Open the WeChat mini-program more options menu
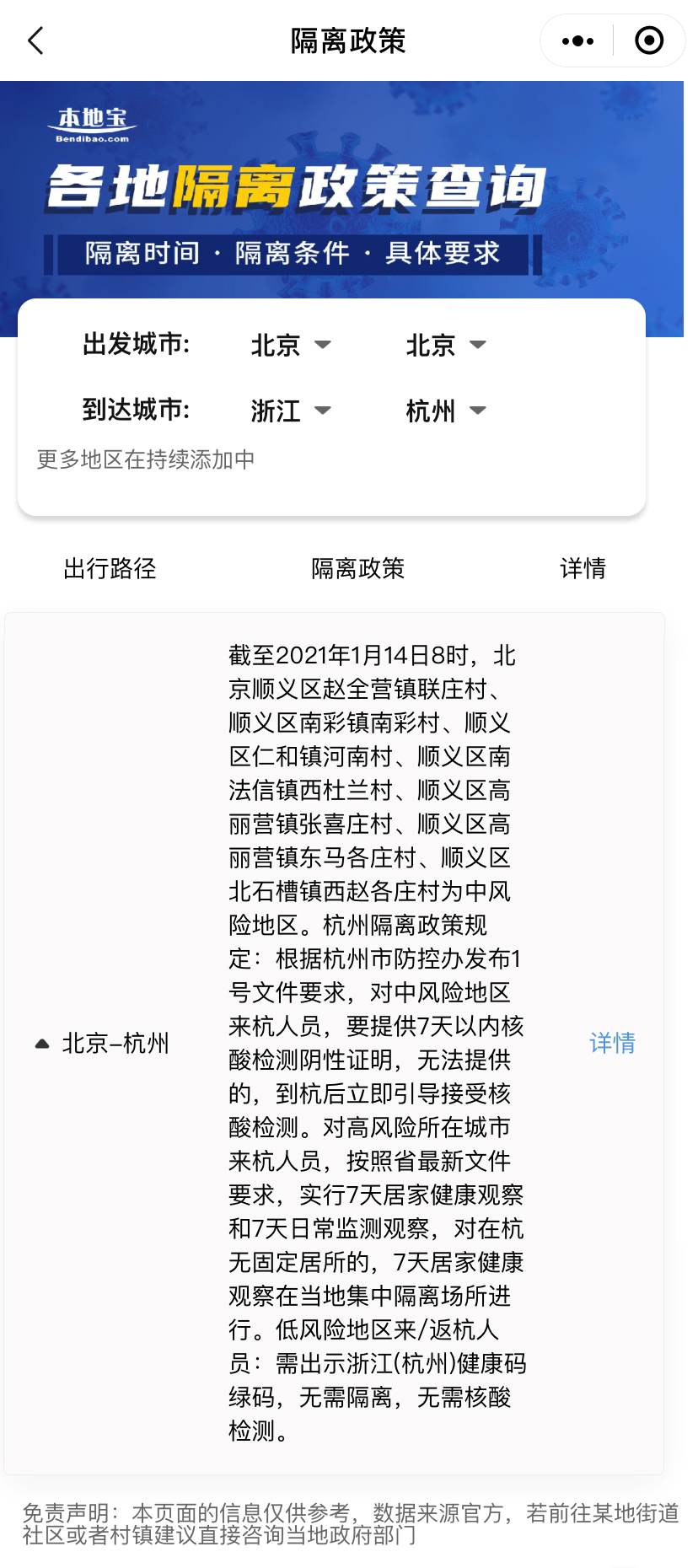The image size is (698, 1568). click(575, 40)
